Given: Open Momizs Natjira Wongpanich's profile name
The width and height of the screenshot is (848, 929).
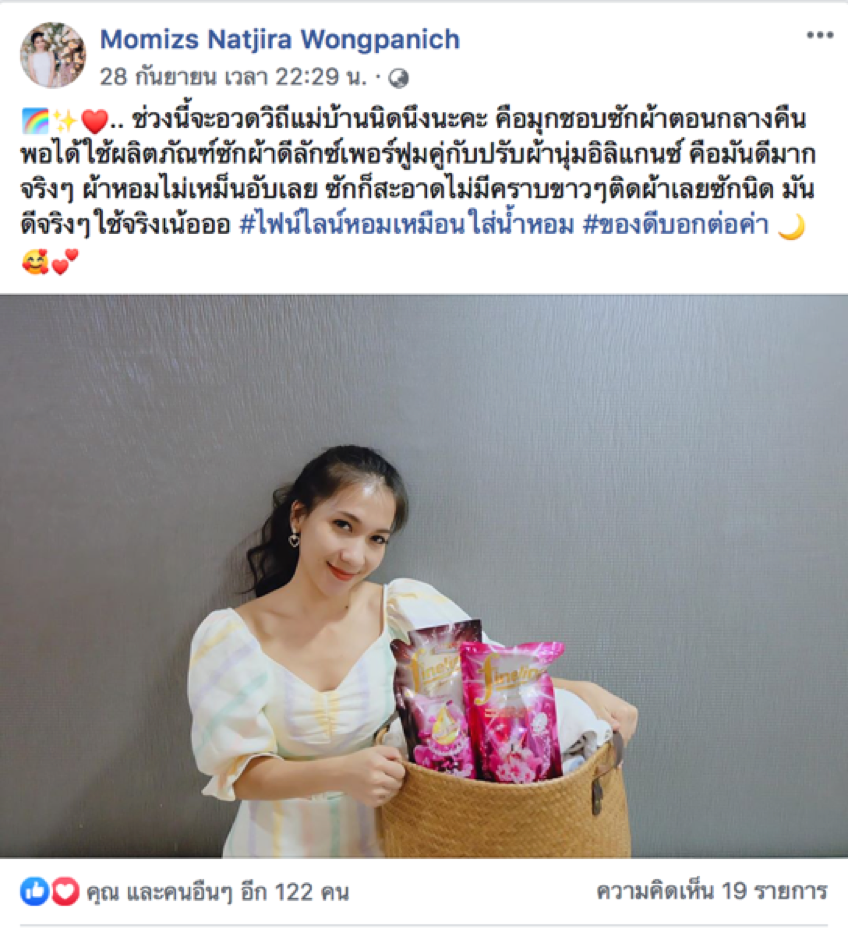Looking at the screenshot, I should [279, 40].
